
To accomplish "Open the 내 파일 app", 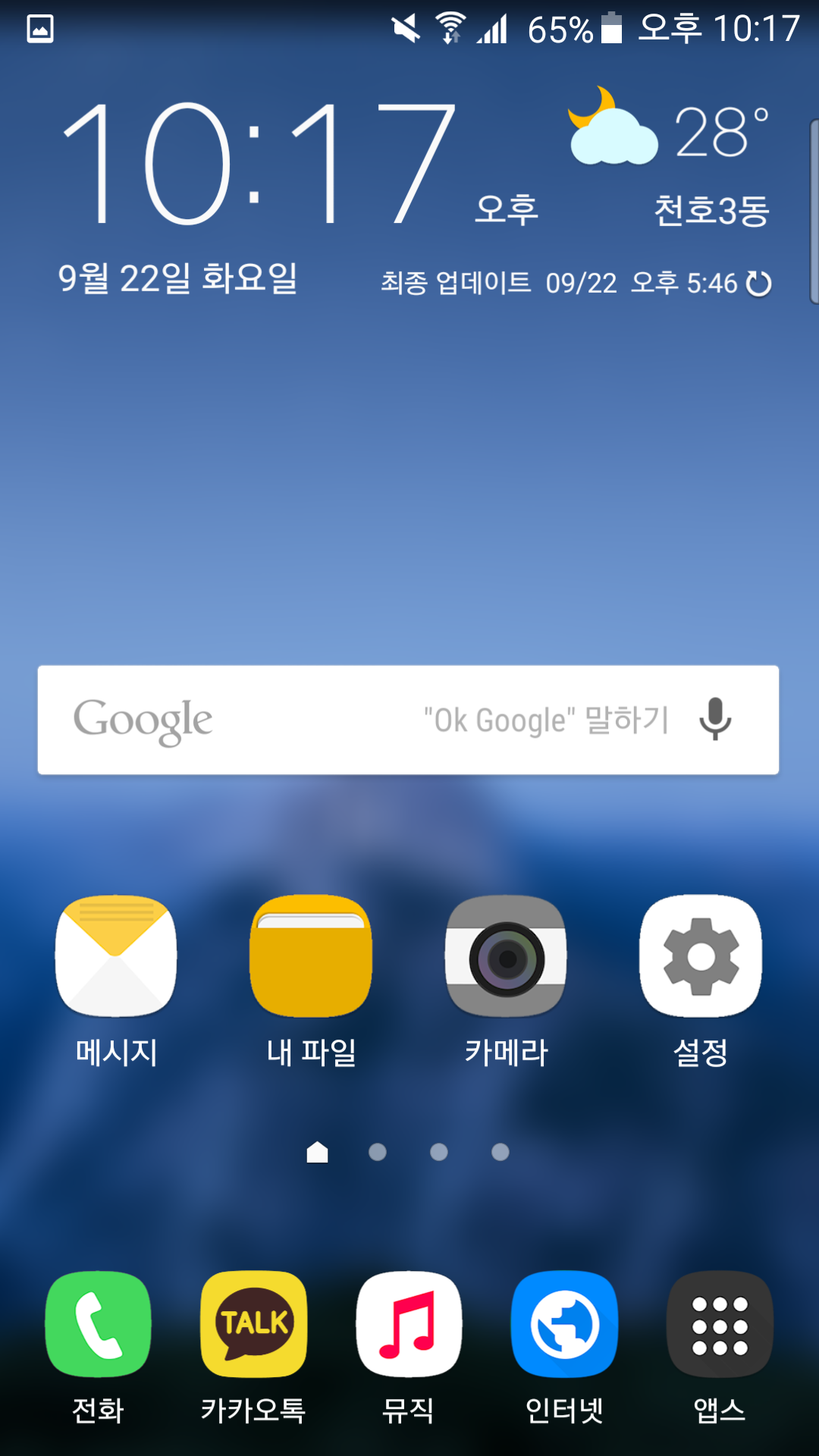I will click(311, 957).
